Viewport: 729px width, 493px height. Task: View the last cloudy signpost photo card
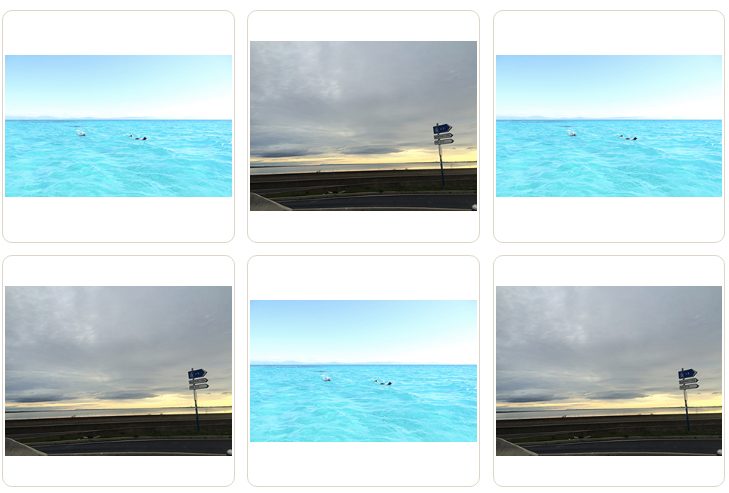tap(608, 371)
